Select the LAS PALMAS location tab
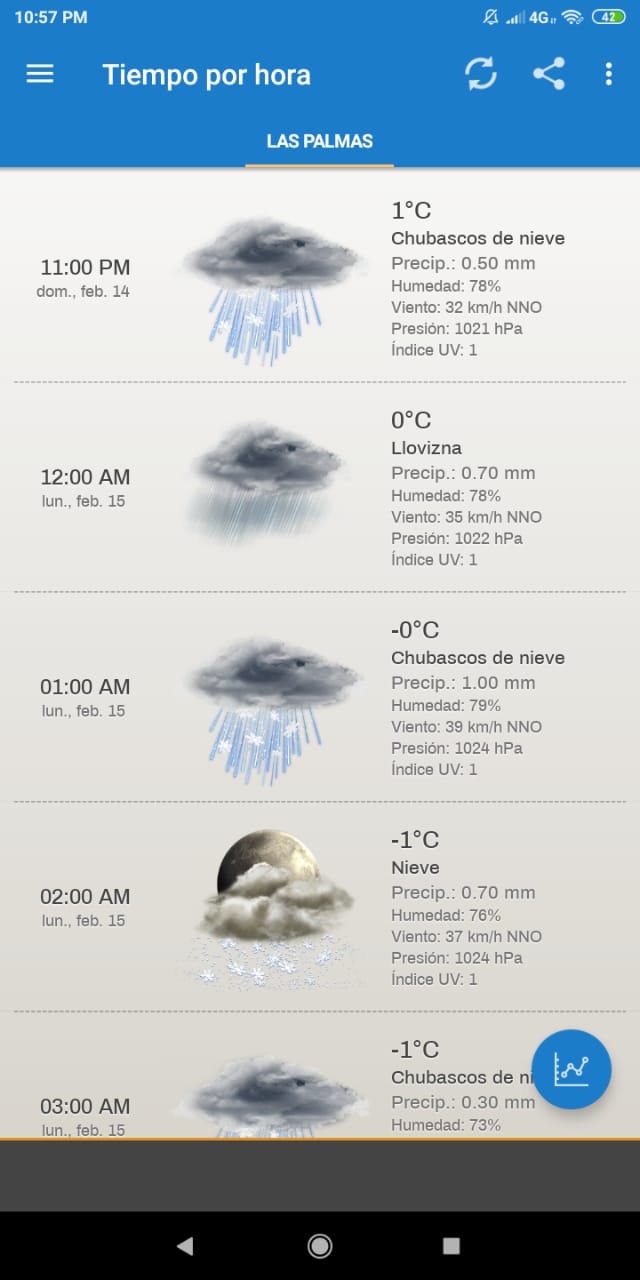 point(319,141)
